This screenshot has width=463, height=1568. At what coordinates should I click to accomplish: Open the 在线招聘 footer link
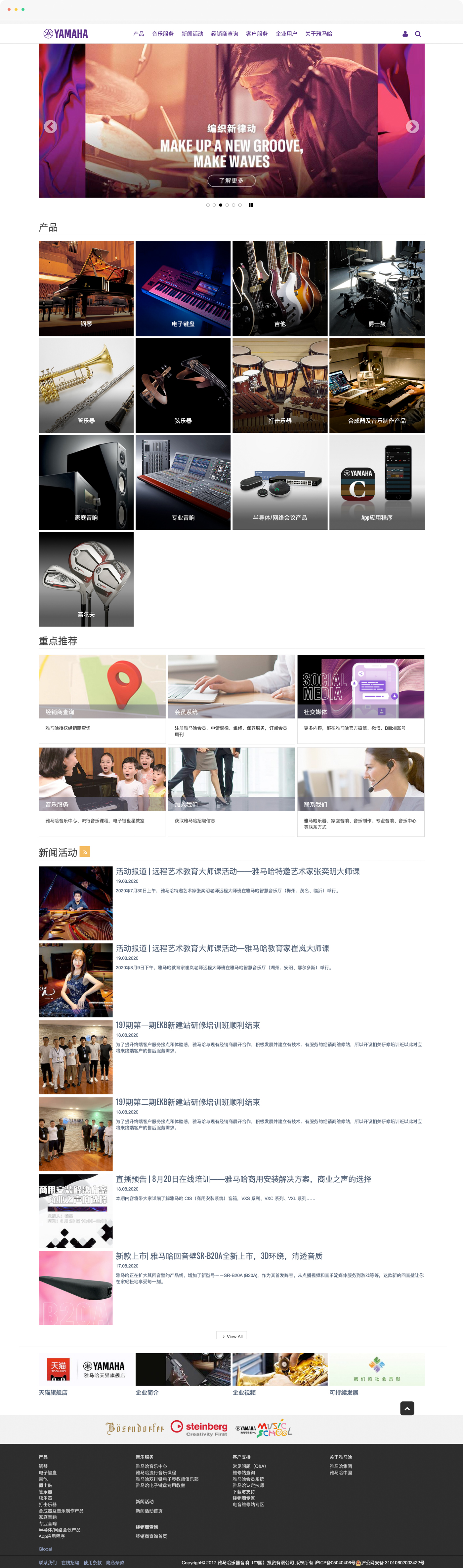pyautogui.click(x=70, y=1562)
